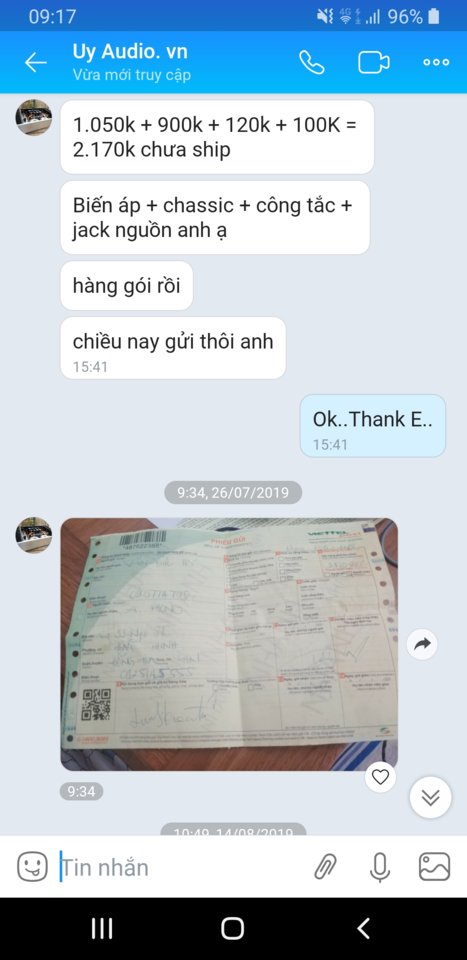
Task: Attach a file with the paperclip
Action: coord(326,867)
